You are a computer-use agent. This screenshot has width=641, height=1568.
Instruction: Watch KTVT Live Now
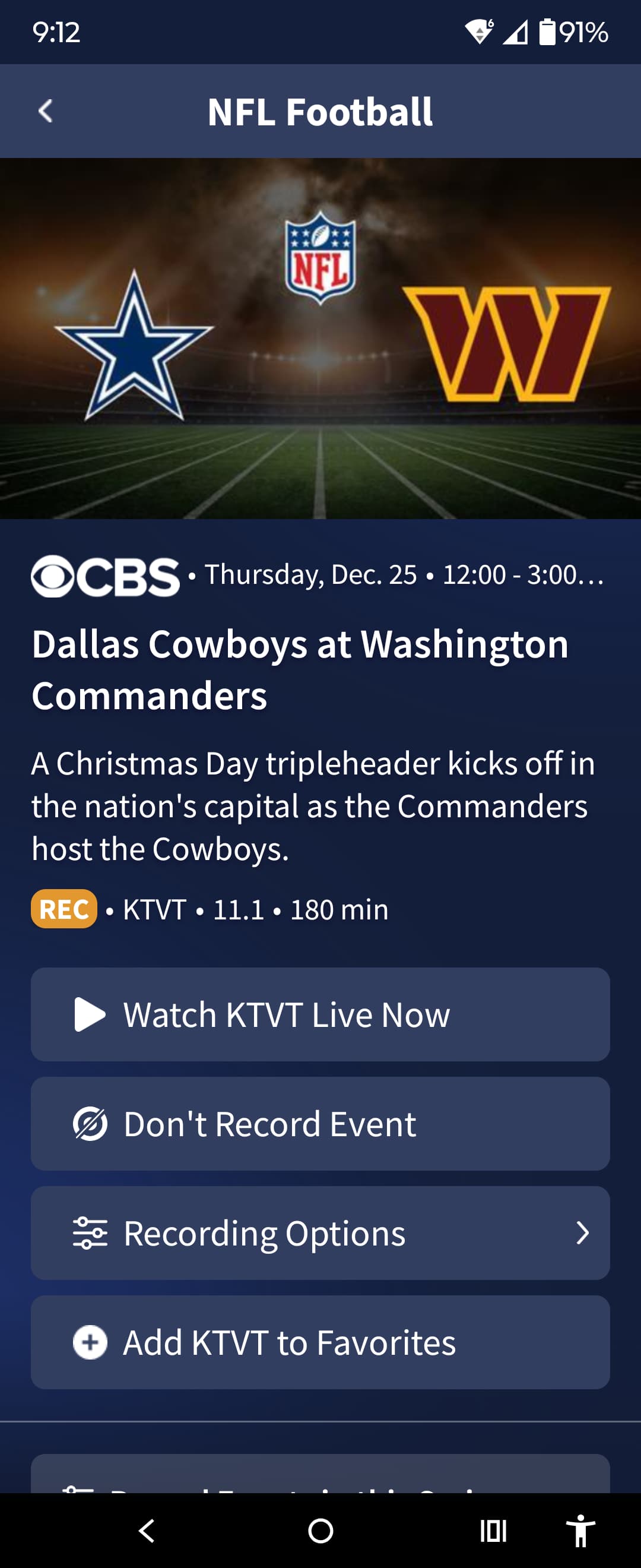point(320,1014)
